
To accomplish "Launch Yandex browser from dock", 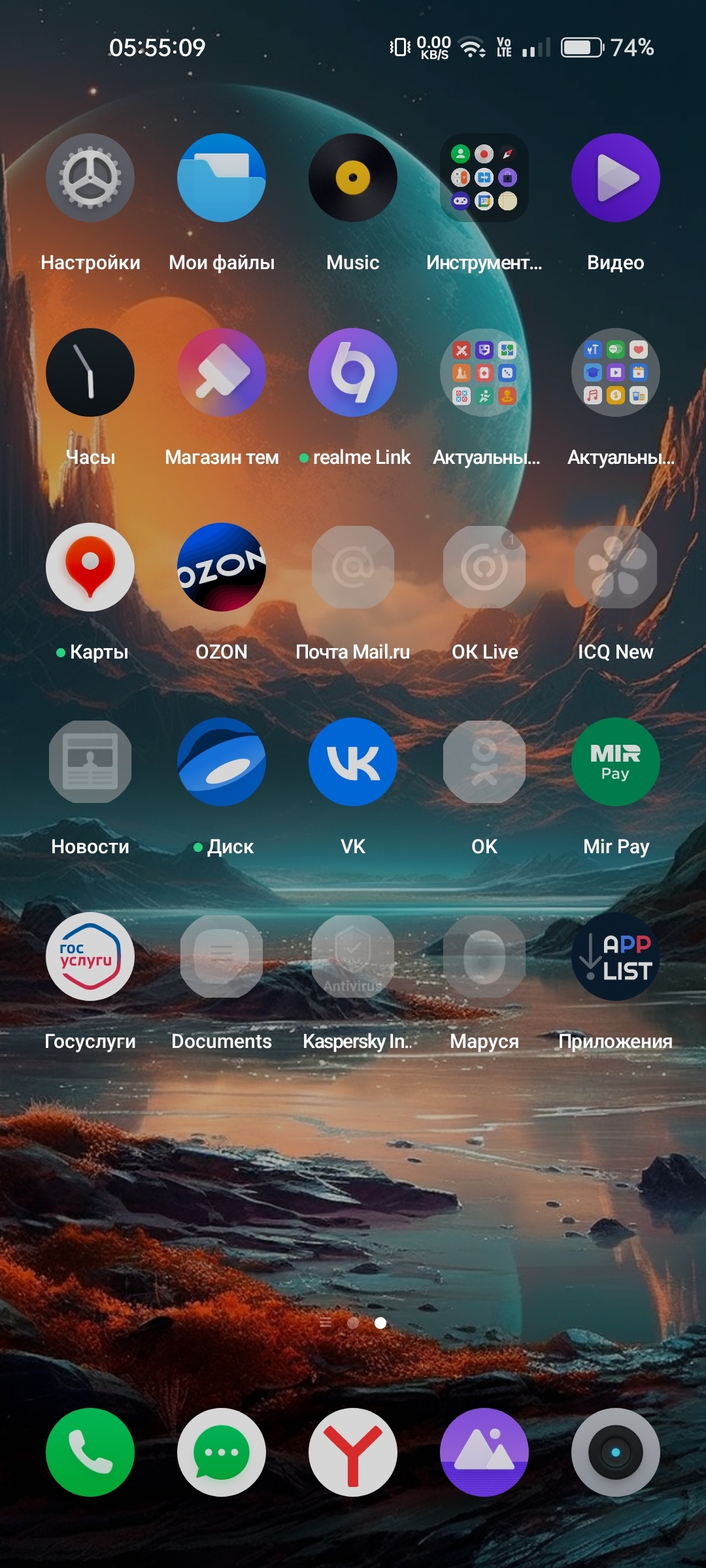I will [x=353, y=1452].
